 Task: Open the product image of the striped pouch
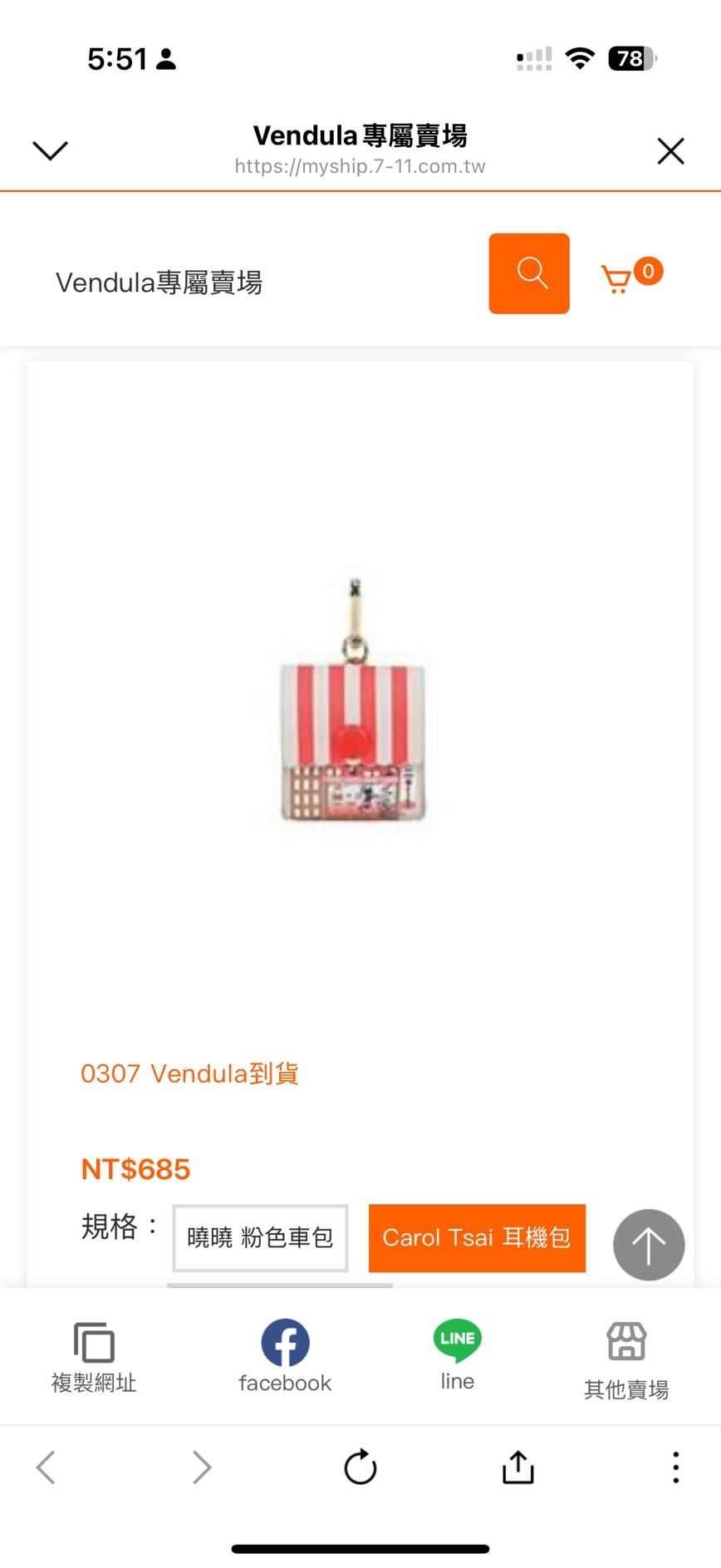[x=354, y=705]
